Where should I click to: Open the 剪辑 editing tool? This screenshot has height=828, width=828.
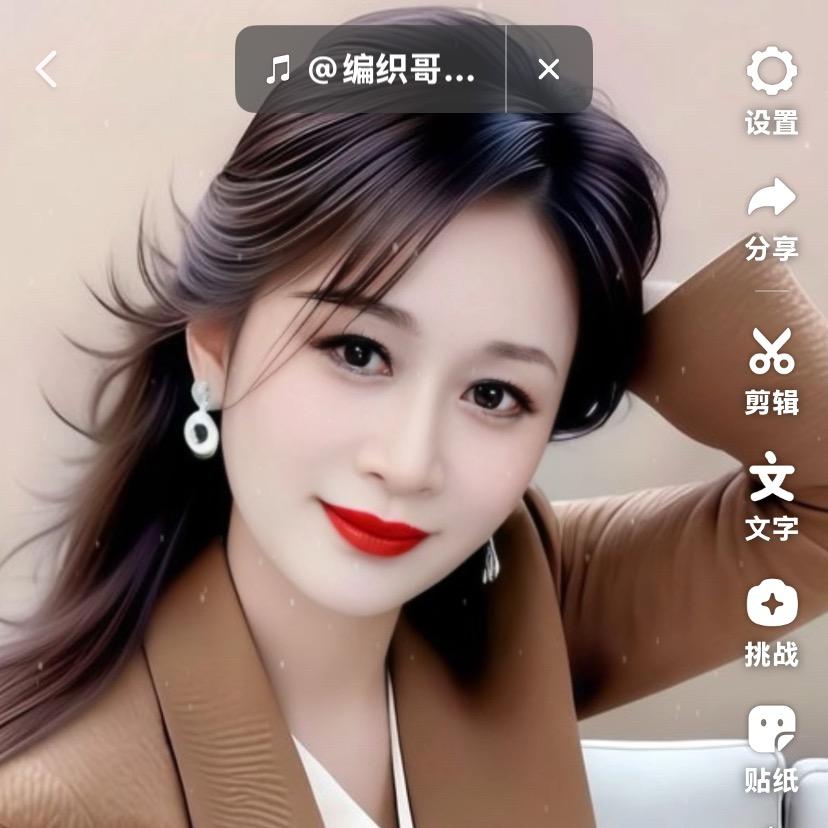(771, 370)
